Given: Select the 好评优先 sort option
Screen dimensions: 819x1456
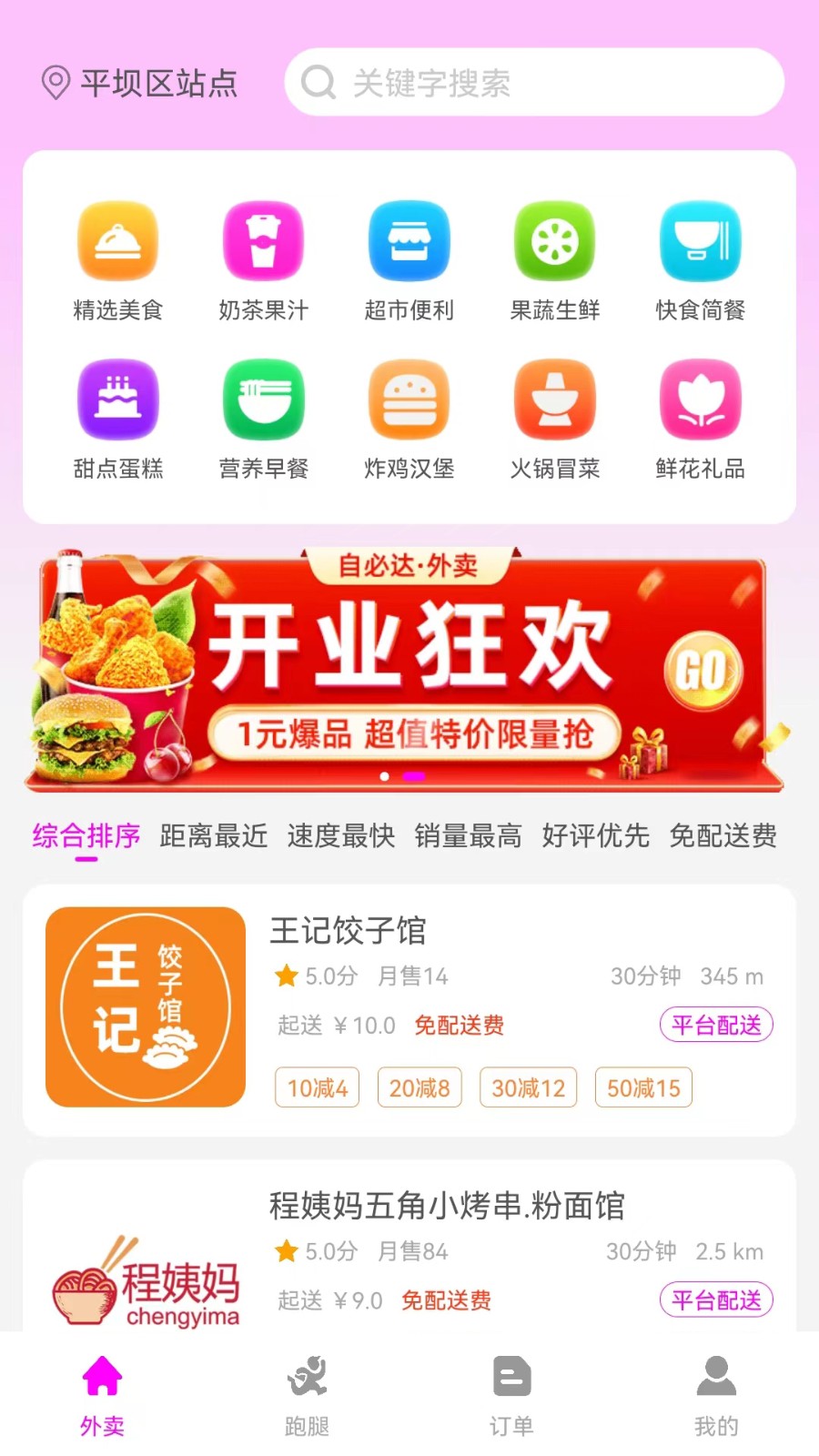Looking at the screenshot, I should click(x=595, y=836).
